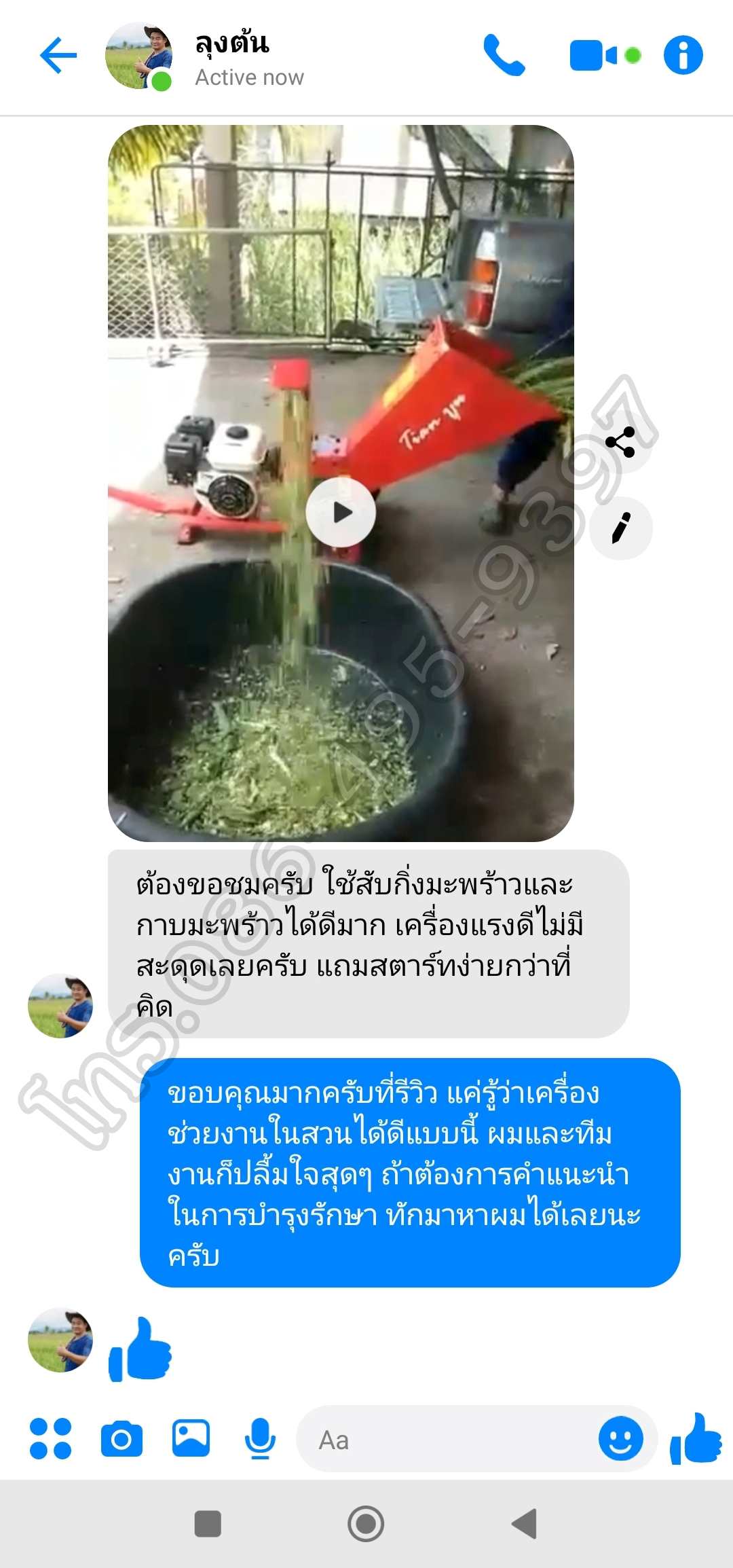Open ลุงต้น's profile picture in header

coord(138,56)
